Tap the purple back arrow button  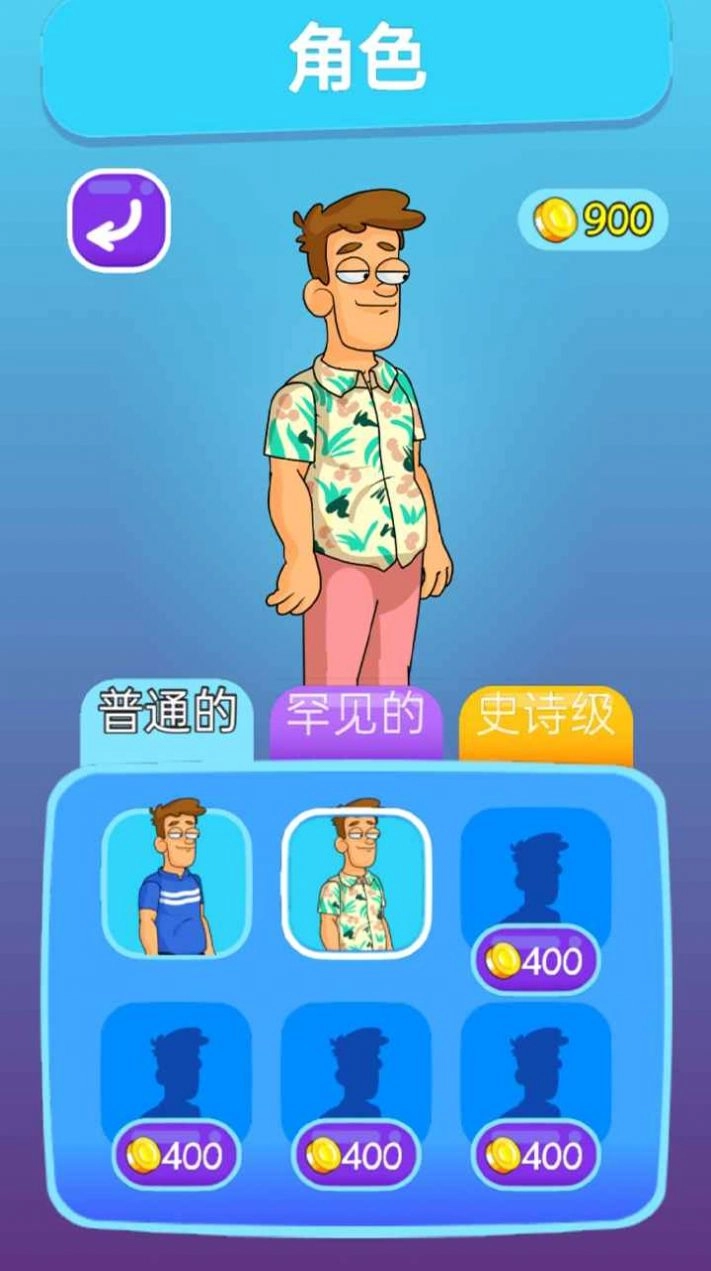coord(118,221)
